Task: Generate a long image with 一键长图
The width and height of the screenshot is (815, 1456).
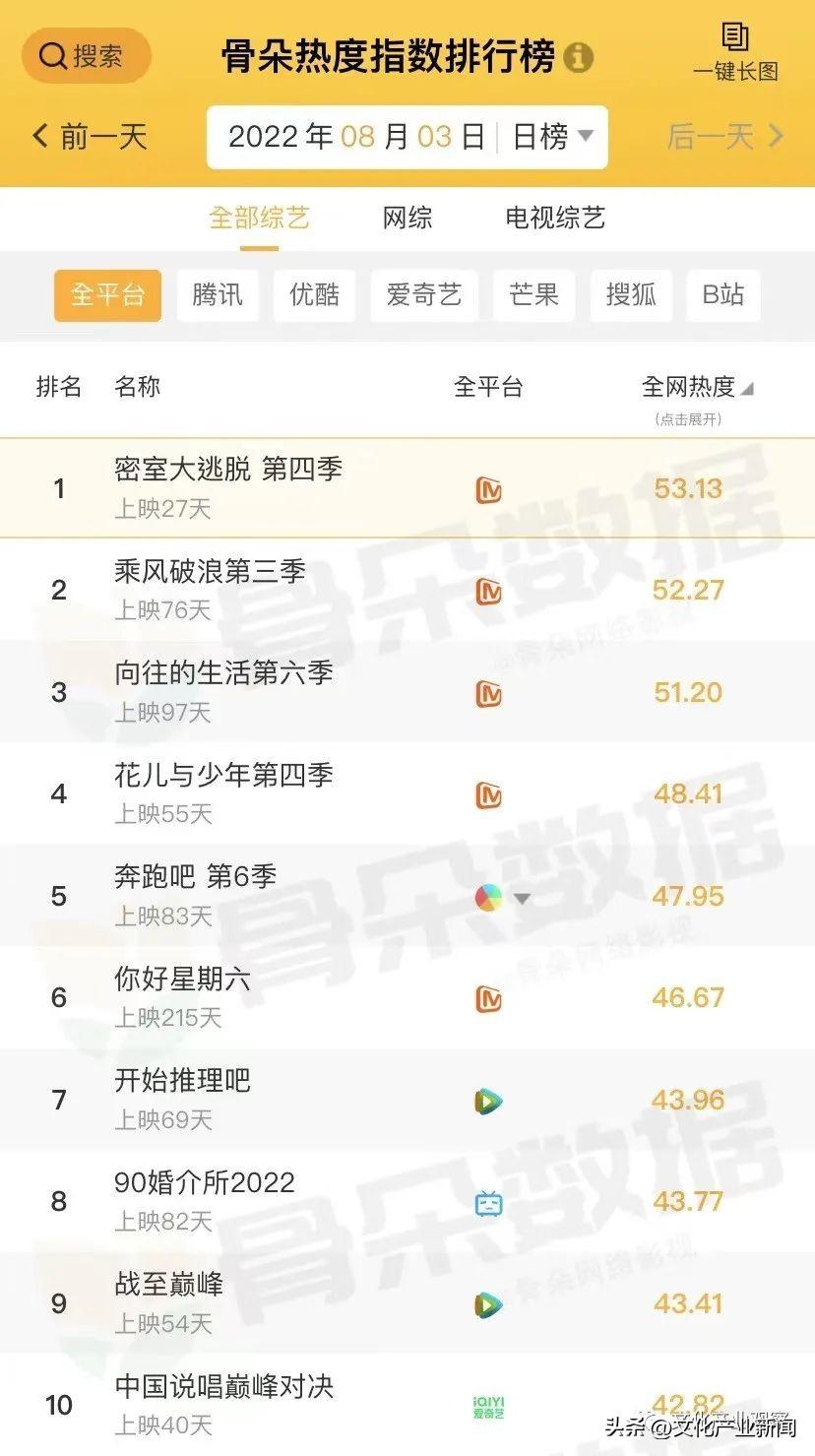Action: tap(735, 52)
